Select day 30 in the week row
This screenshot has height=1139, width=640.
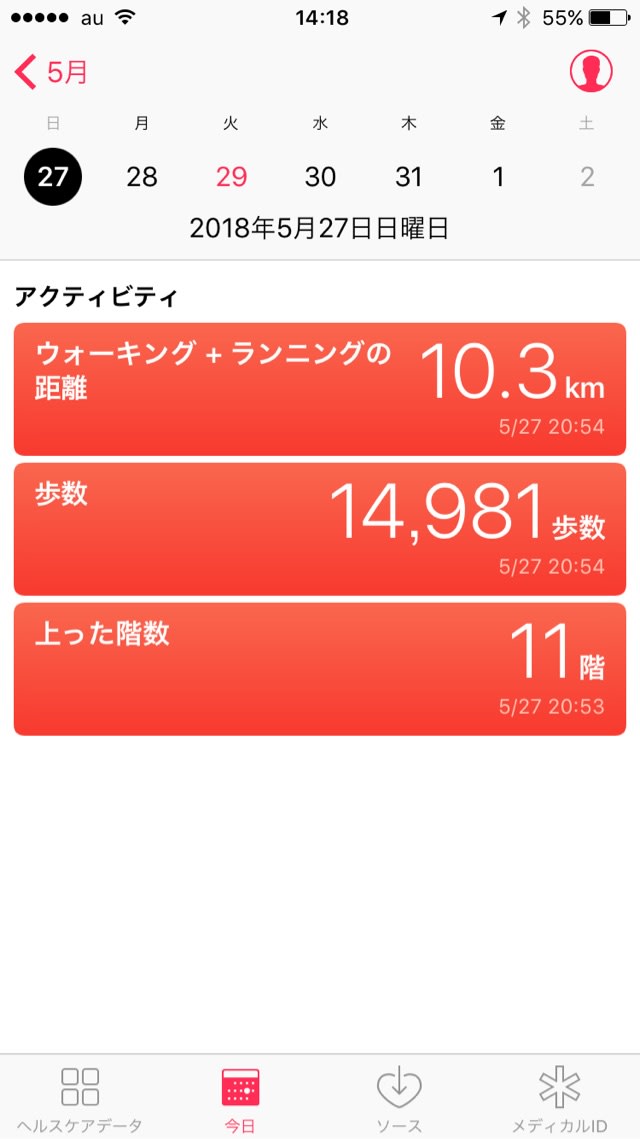(x=320, y=177)
